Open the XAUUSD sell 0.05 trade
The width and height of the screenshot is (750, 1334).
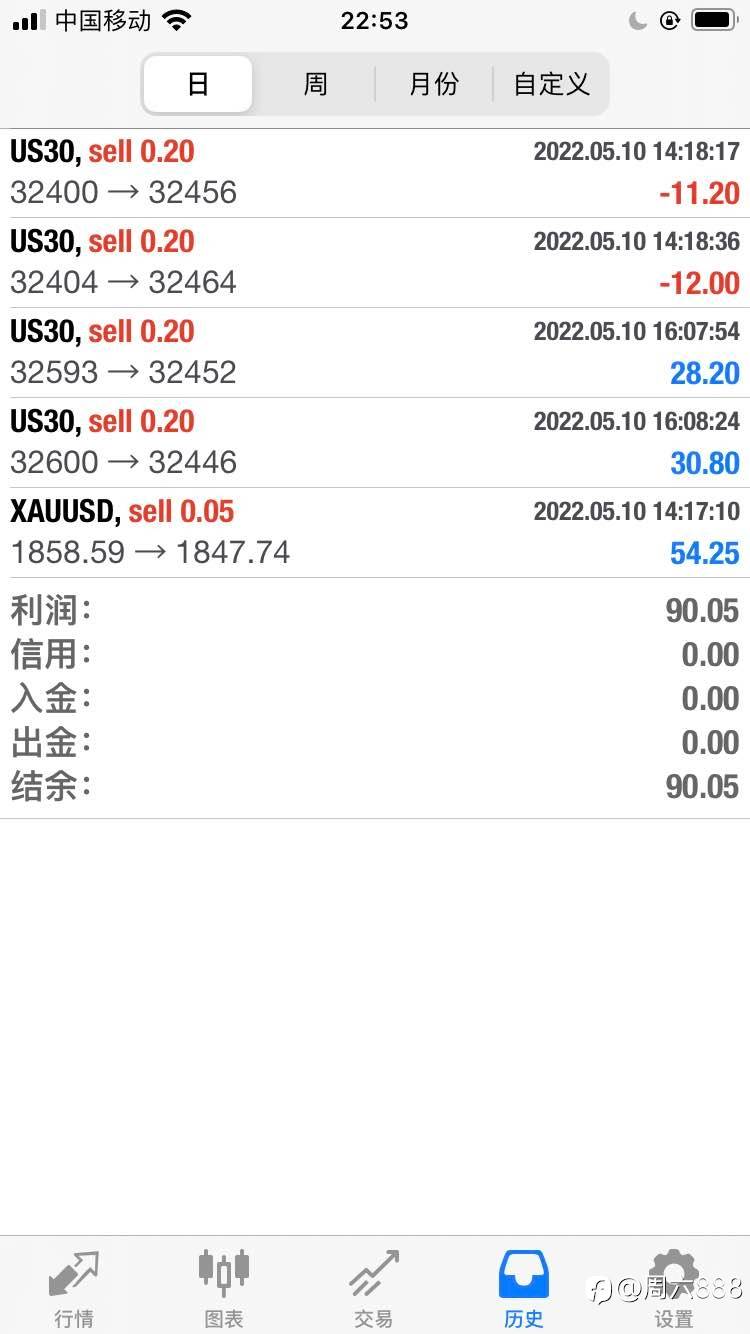tap(375, 533)
